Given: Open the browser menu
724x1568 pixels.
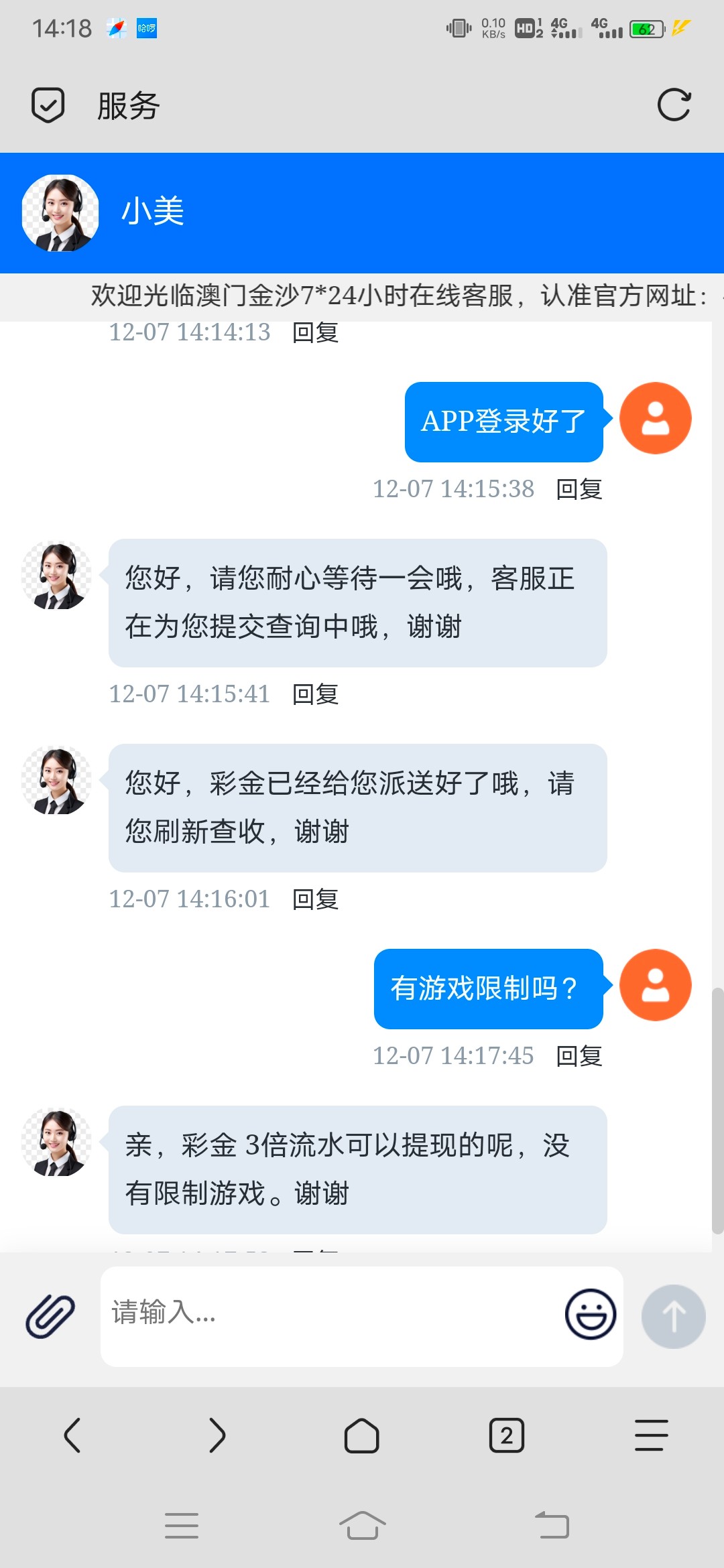Looking at the screenshot, I should [x=651, y=1435].
